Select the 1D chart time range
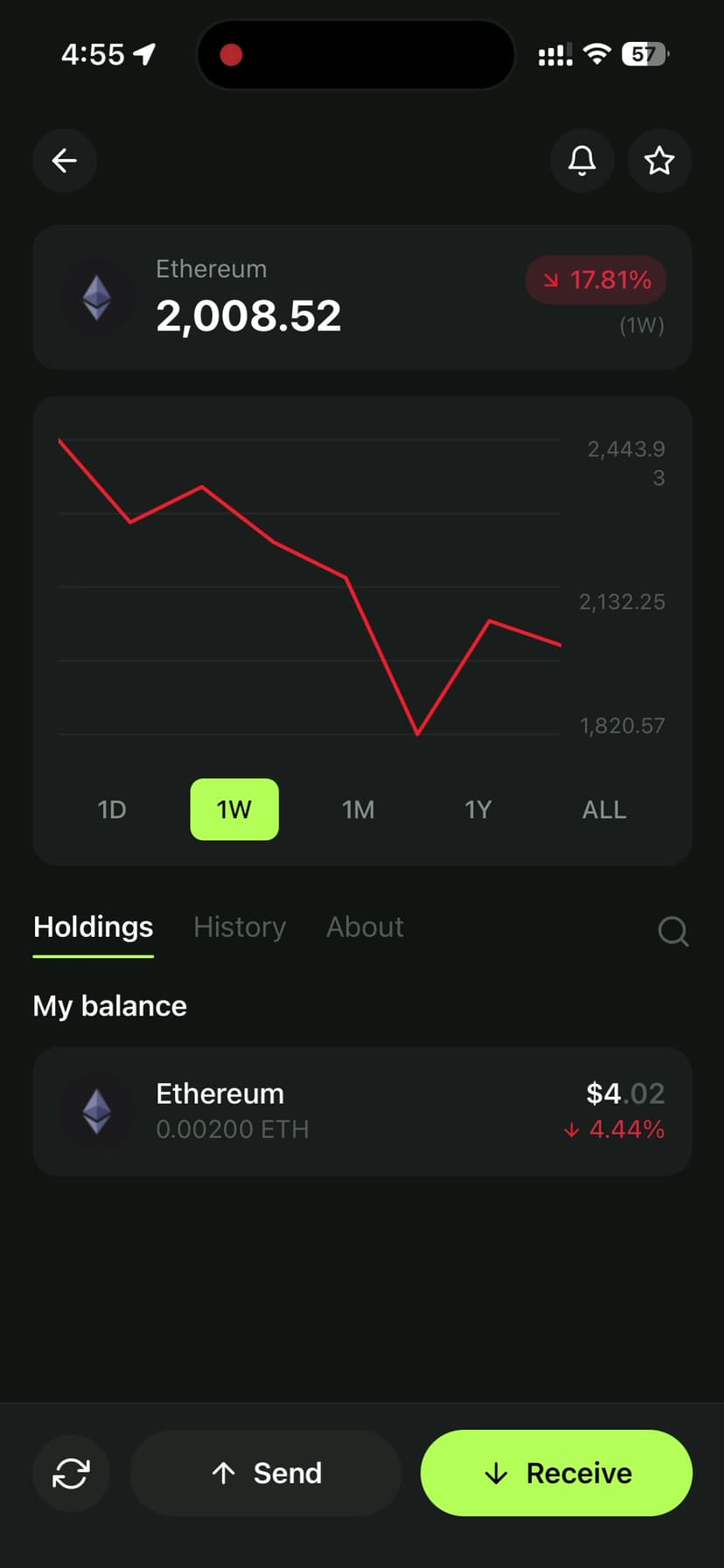This screenshot has height=1568, width=724. click(x=112, y=809)
